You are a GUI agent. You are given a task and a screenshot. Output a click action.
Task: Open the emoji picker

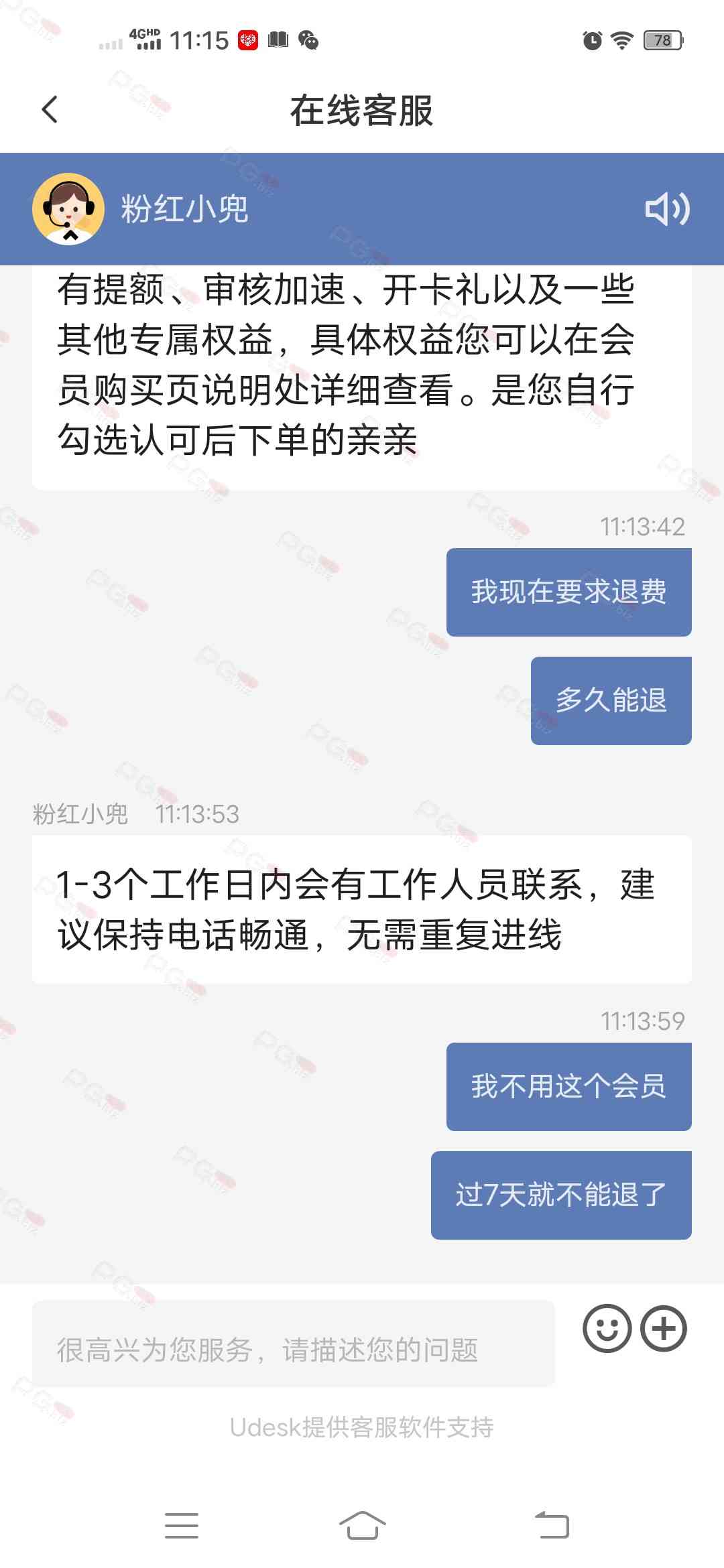pos(607,1328)
